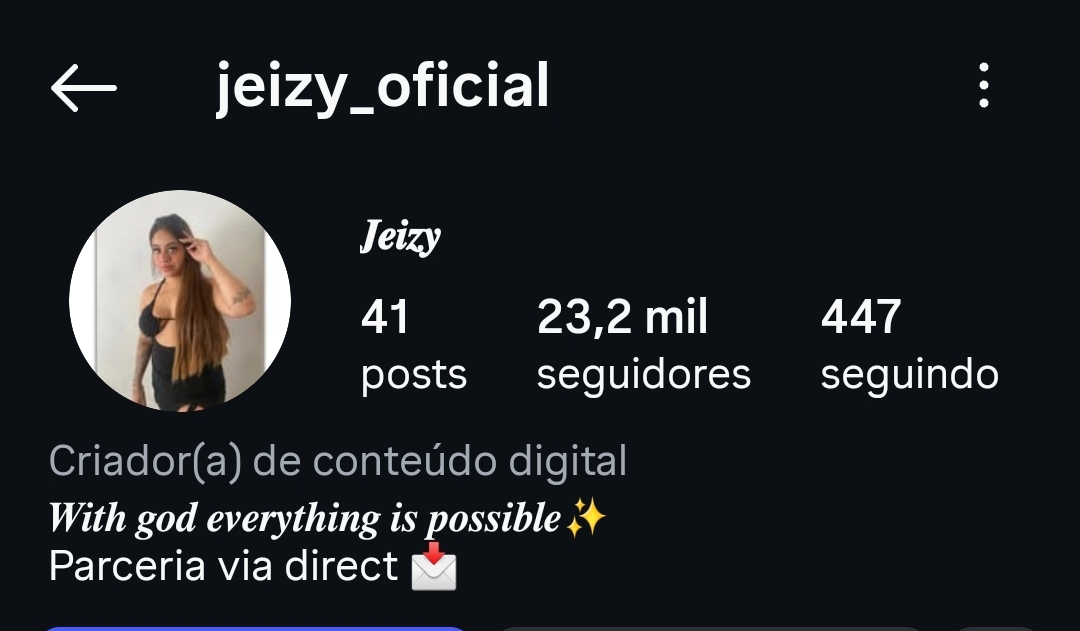Viewport: 1080px width, 631px height.
Task: Go back using the arrow icon
Action: (x=84, y=88)
